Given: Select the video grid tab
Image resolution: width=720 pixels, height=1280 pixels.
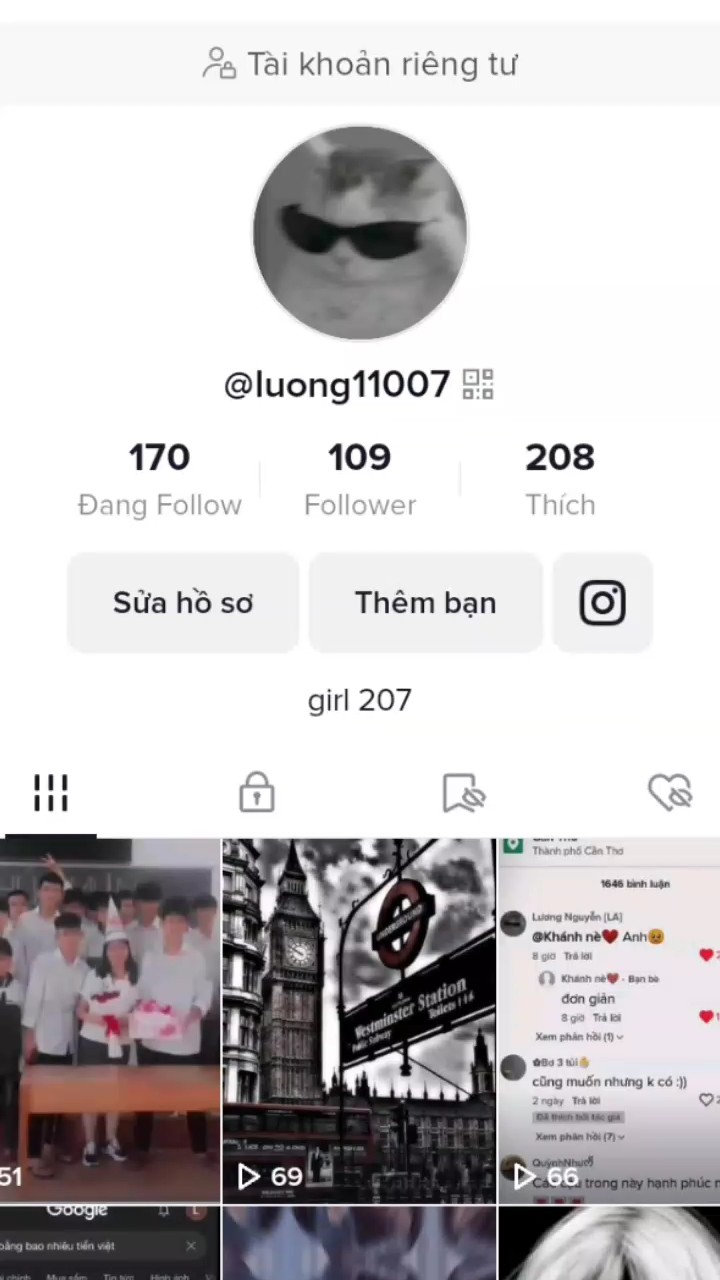Looking at the screenshot, I should coord(51,793).
